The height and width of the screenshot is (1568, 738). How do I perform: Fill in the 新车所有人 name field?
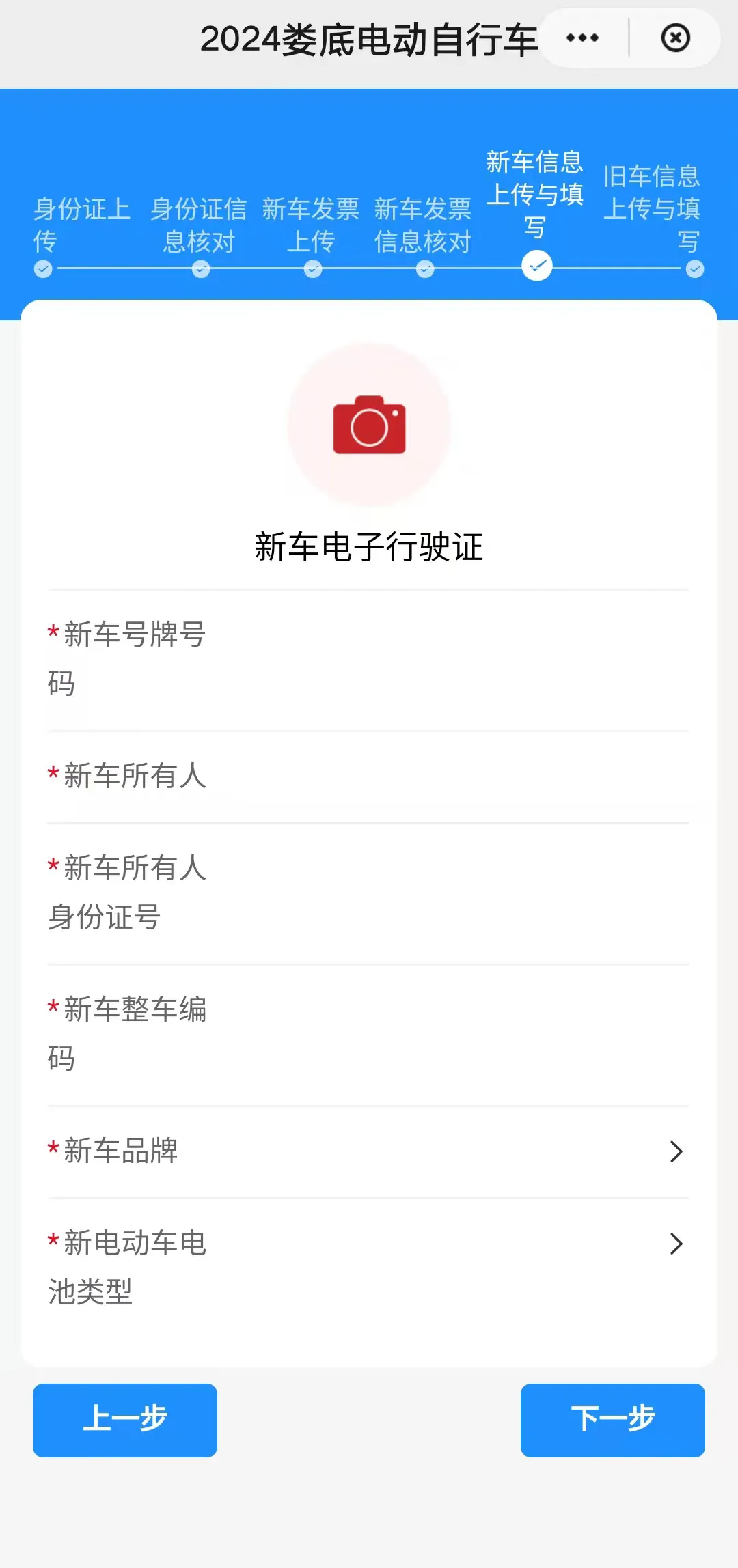pyautogui.click(x=368, y=776)
